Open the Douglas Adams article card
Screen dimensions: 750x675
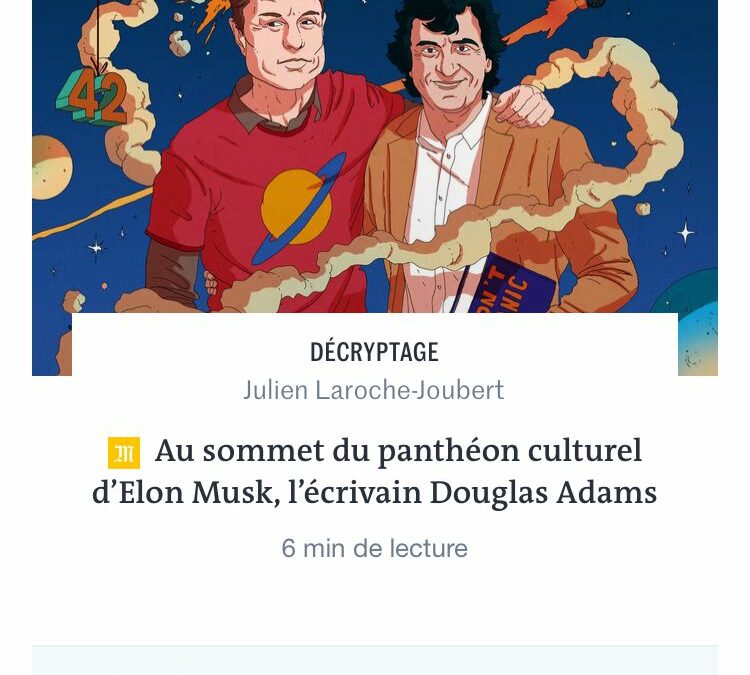[x=375, y=472]
